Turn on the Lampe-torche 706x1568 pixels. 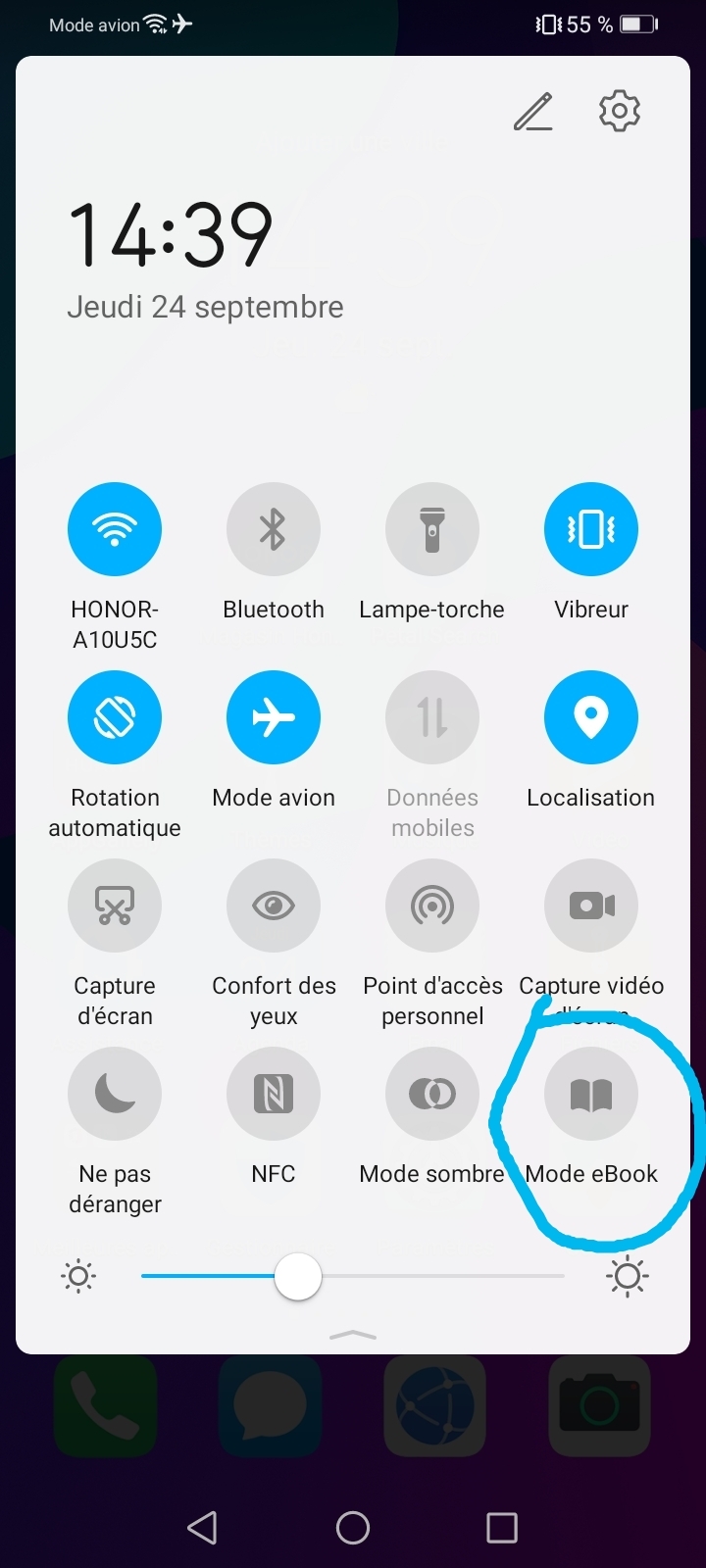[x=431, y=529]
